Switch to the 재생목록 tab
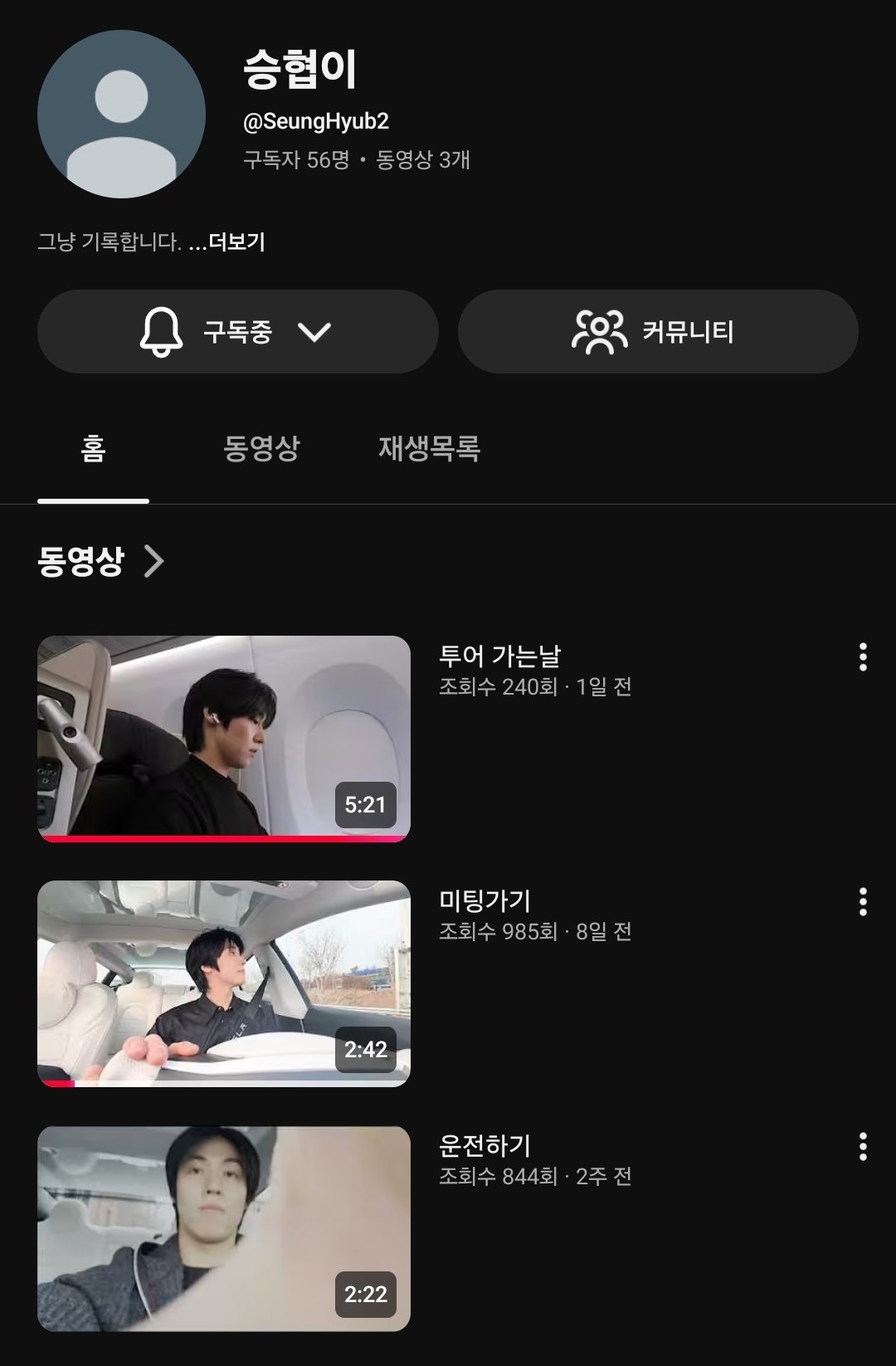This screenshot has width=896, height=1366. point(429,449)
